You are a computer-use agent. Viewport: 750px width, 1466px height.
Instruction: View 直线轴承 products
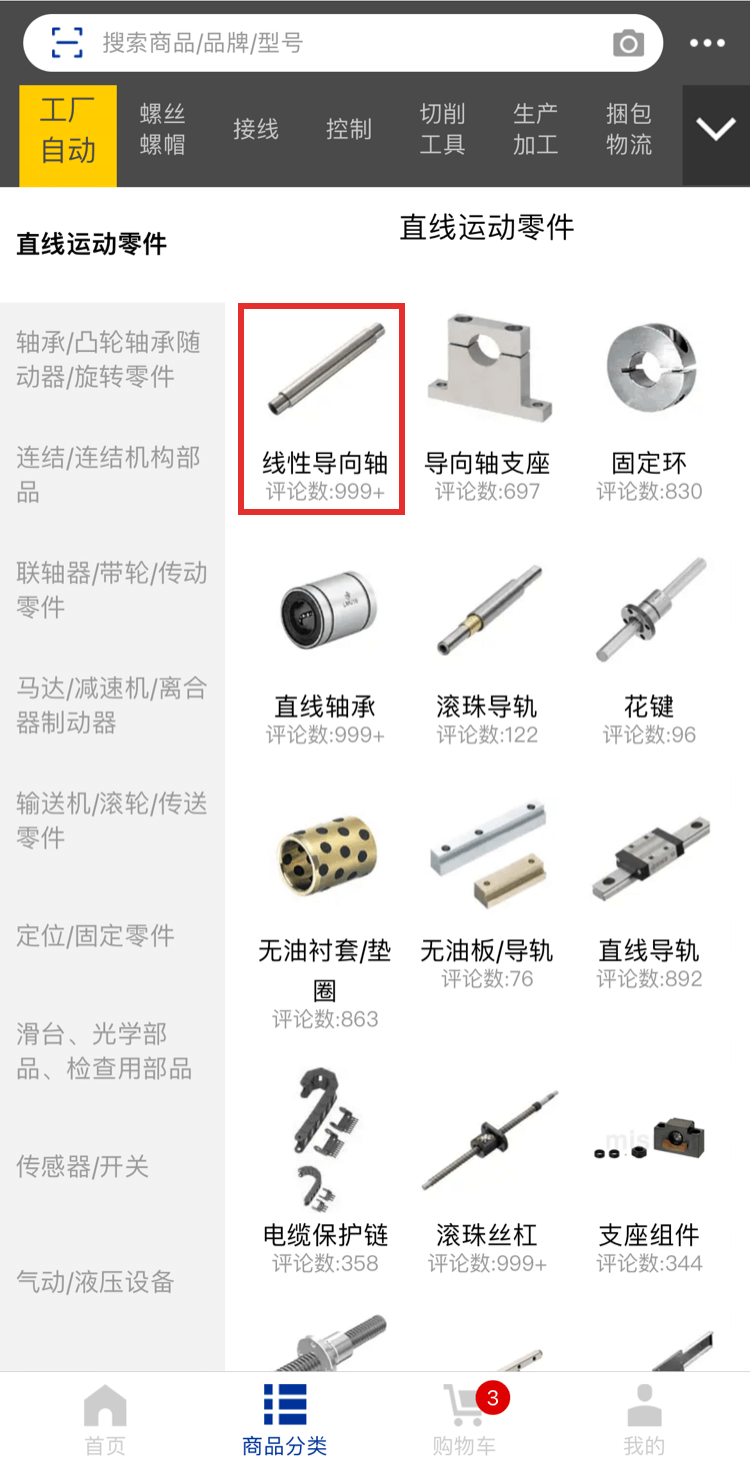pyautogui.click(x=324, y=650)
